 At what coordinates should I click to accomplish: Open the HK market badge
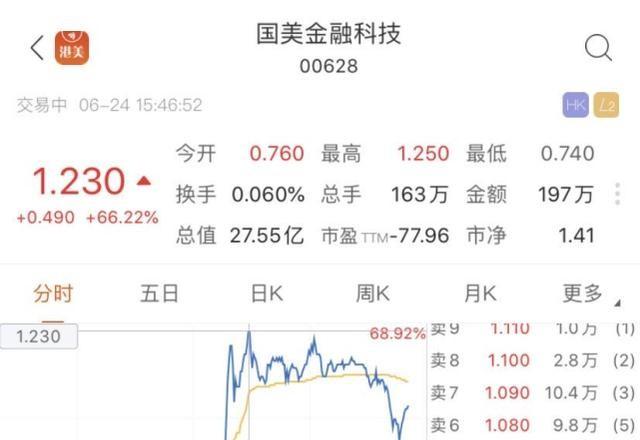click(575, 105)
